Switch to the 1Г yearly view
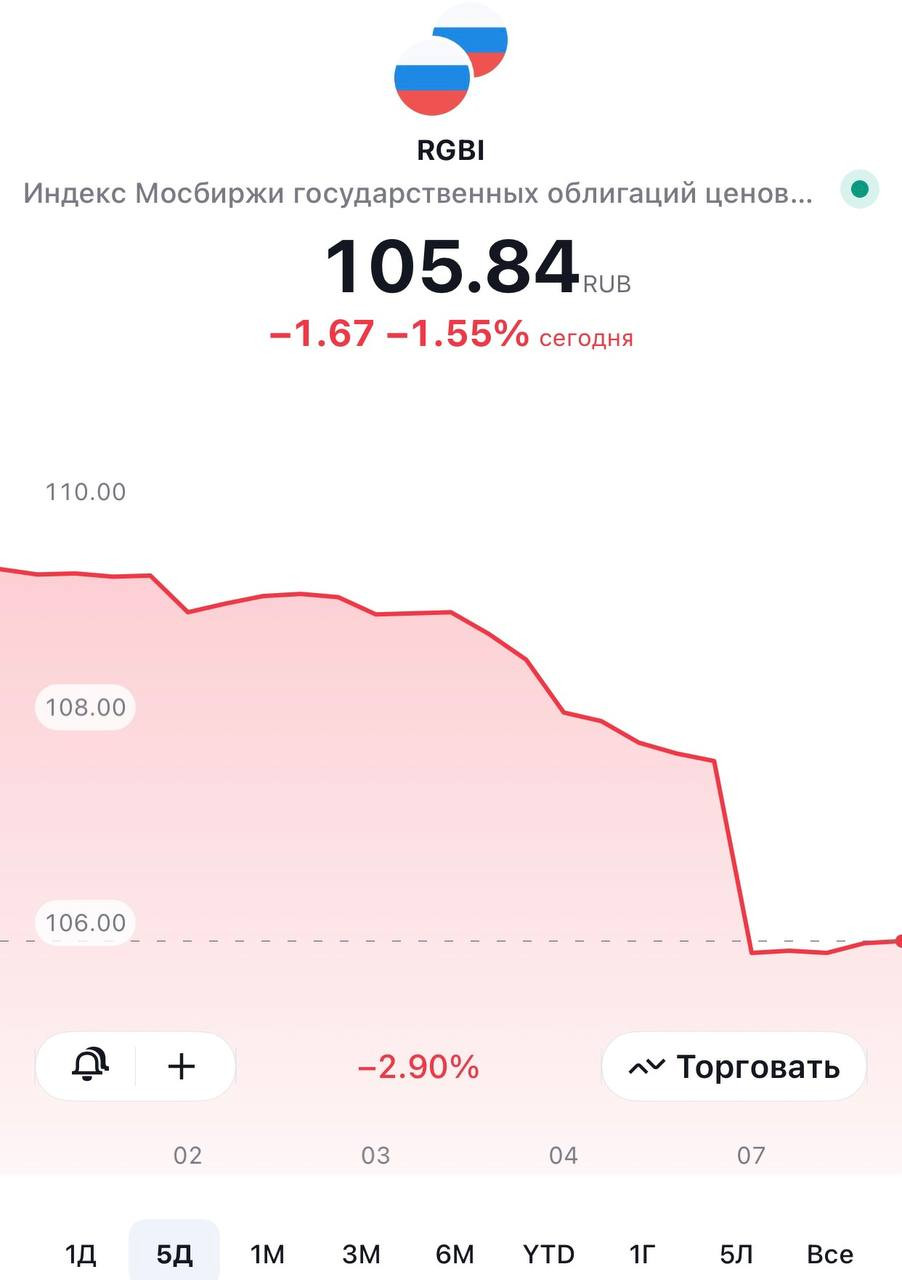The width and height of the screenshot is (902, 1280). pyautogui.click(x=643, y=1254)
